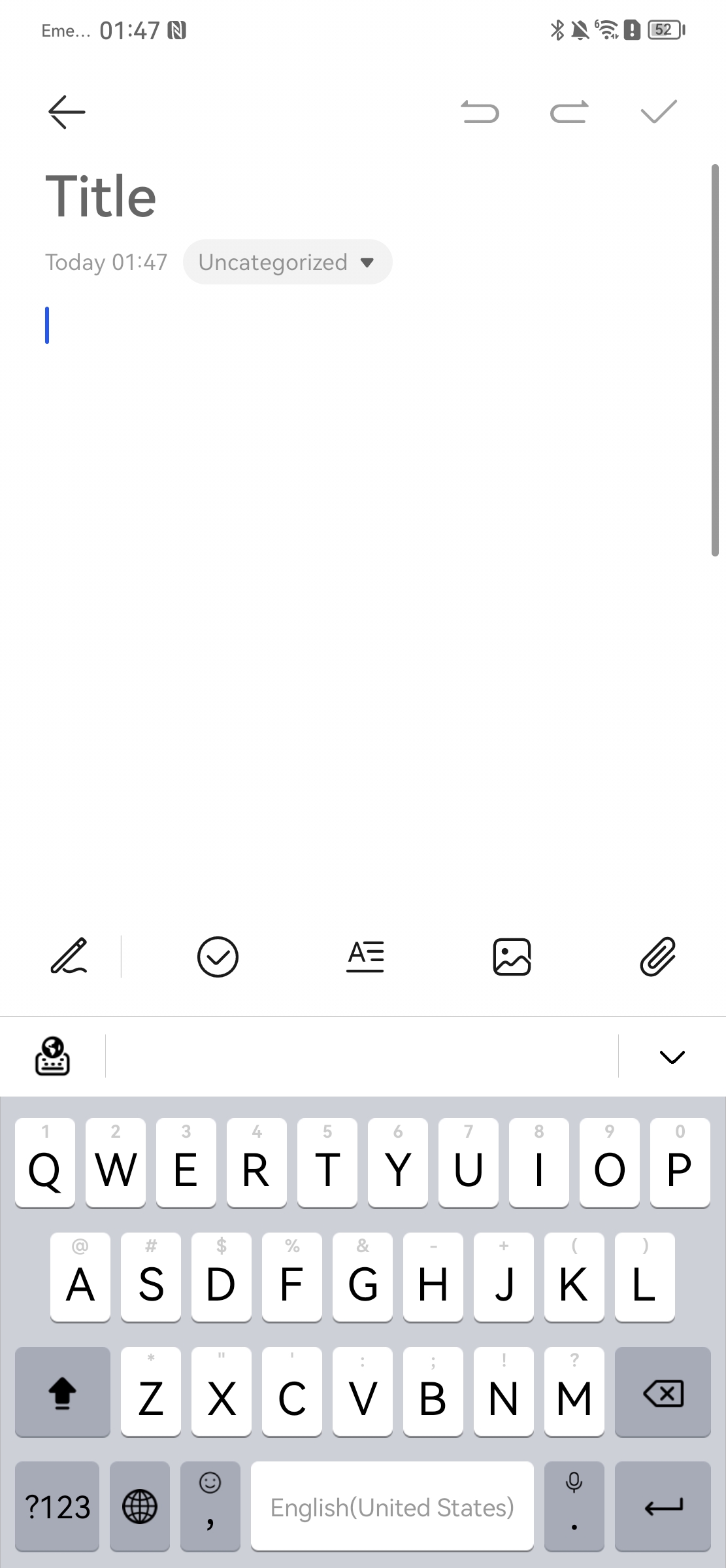Tap the voice input microphone key
The image size is (726, 1568).
574,1507
